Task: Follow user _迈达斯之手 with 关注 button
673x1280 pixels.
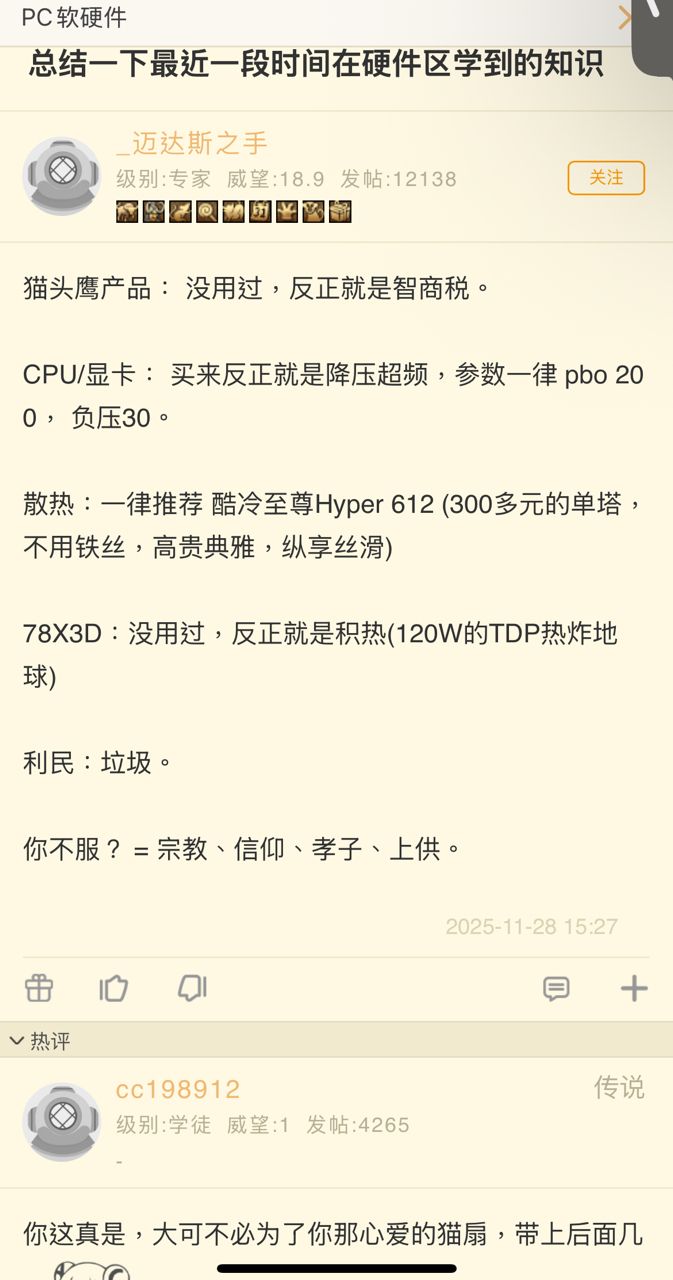Action: (x=606, y=178)
